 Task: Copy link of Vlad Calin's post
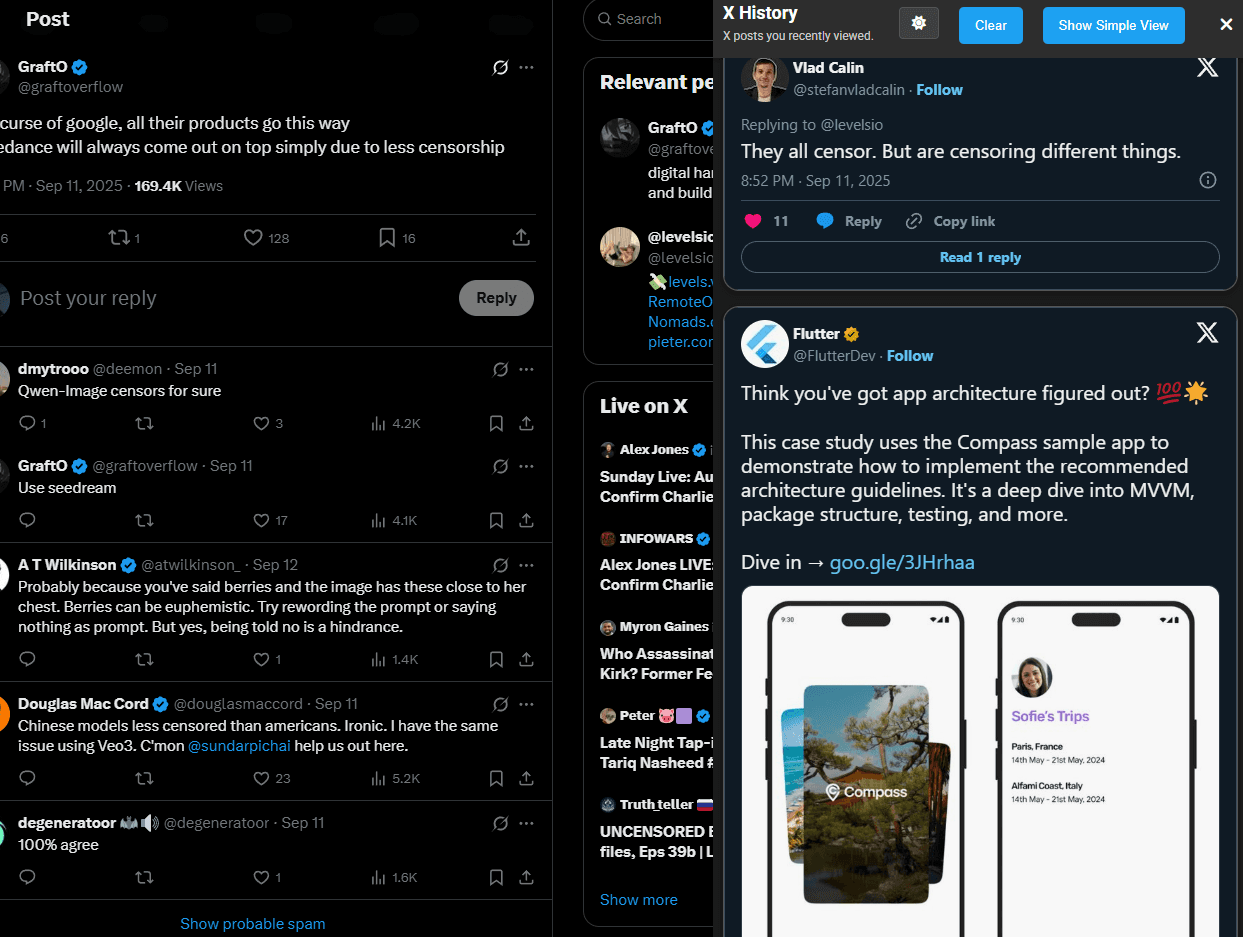[x=951, y=221]
